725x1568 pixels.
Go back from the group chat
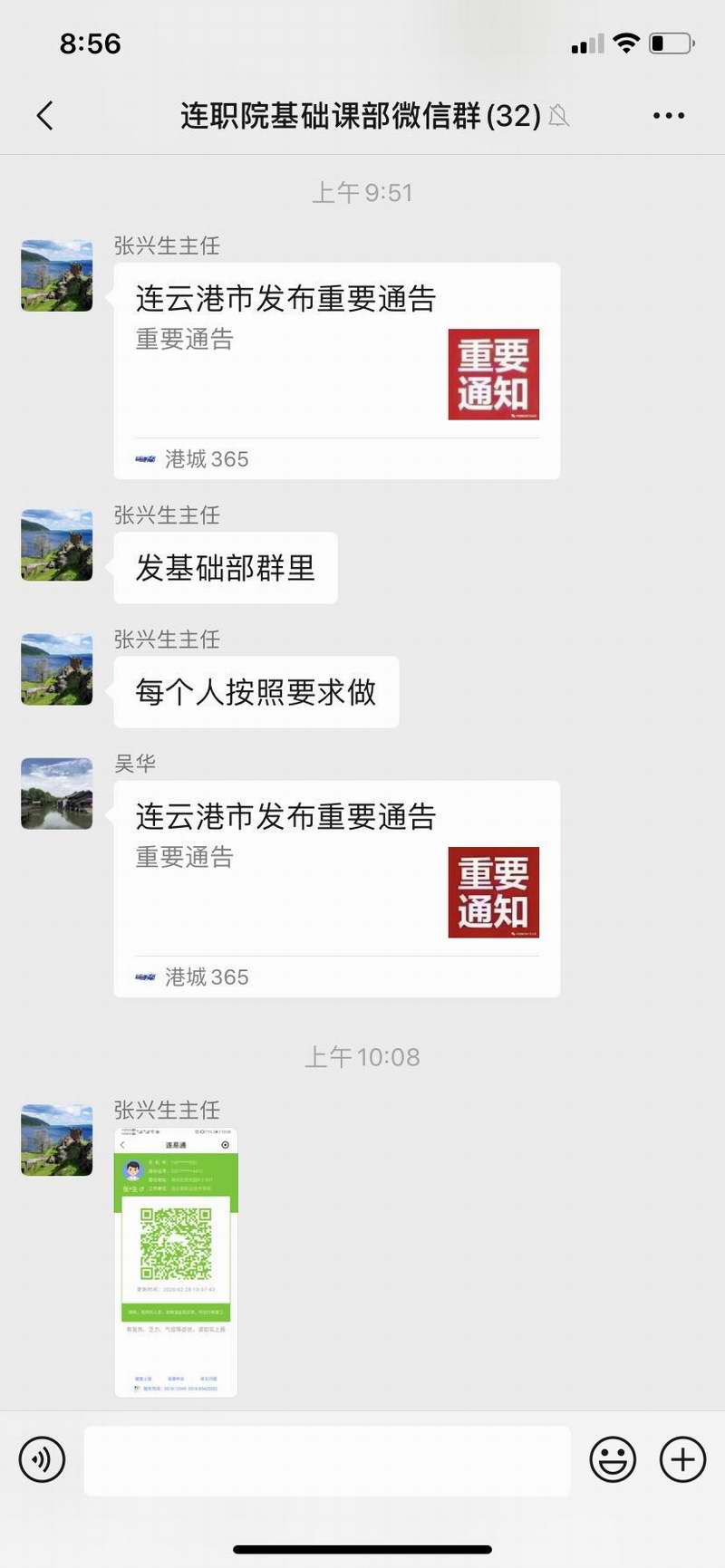(44, 116)
